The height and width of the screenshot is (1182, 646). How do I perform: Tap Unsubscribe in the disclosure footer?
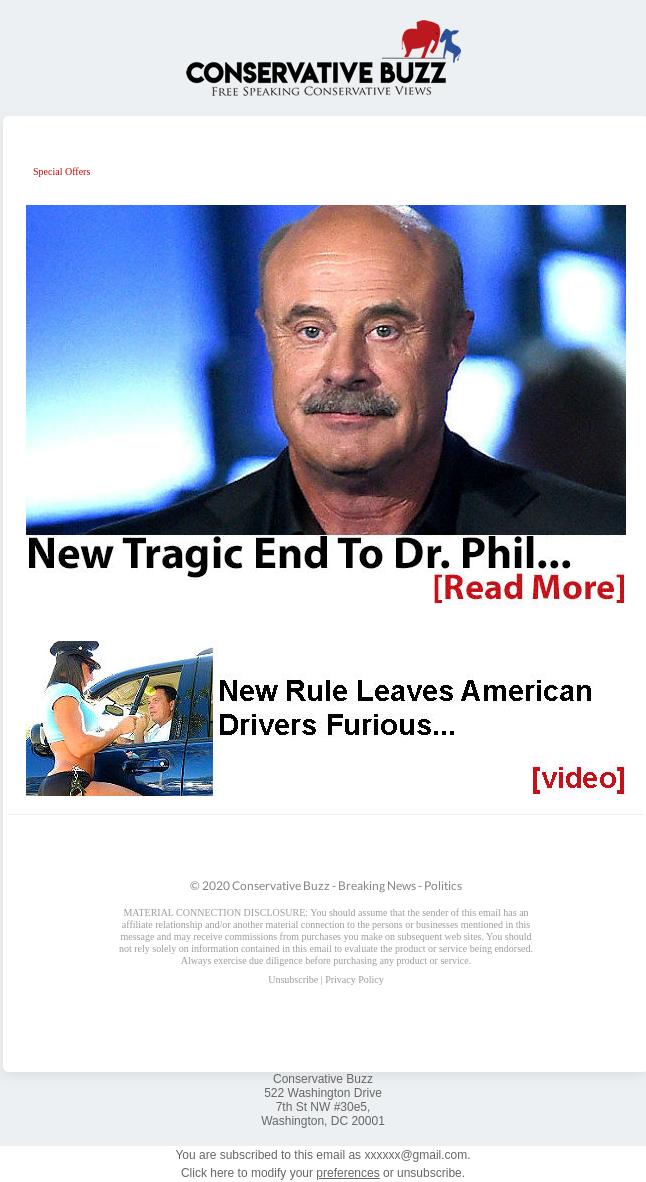(x=292, y=980)
